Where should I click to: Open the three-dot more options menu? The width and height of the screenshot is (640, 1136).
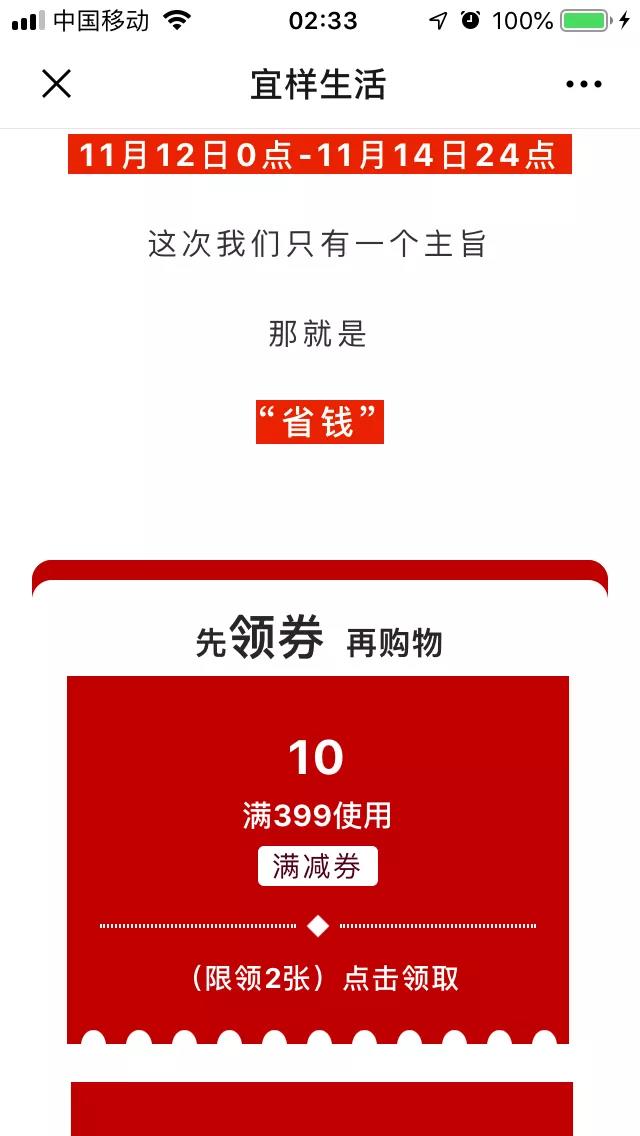[583, 85]
